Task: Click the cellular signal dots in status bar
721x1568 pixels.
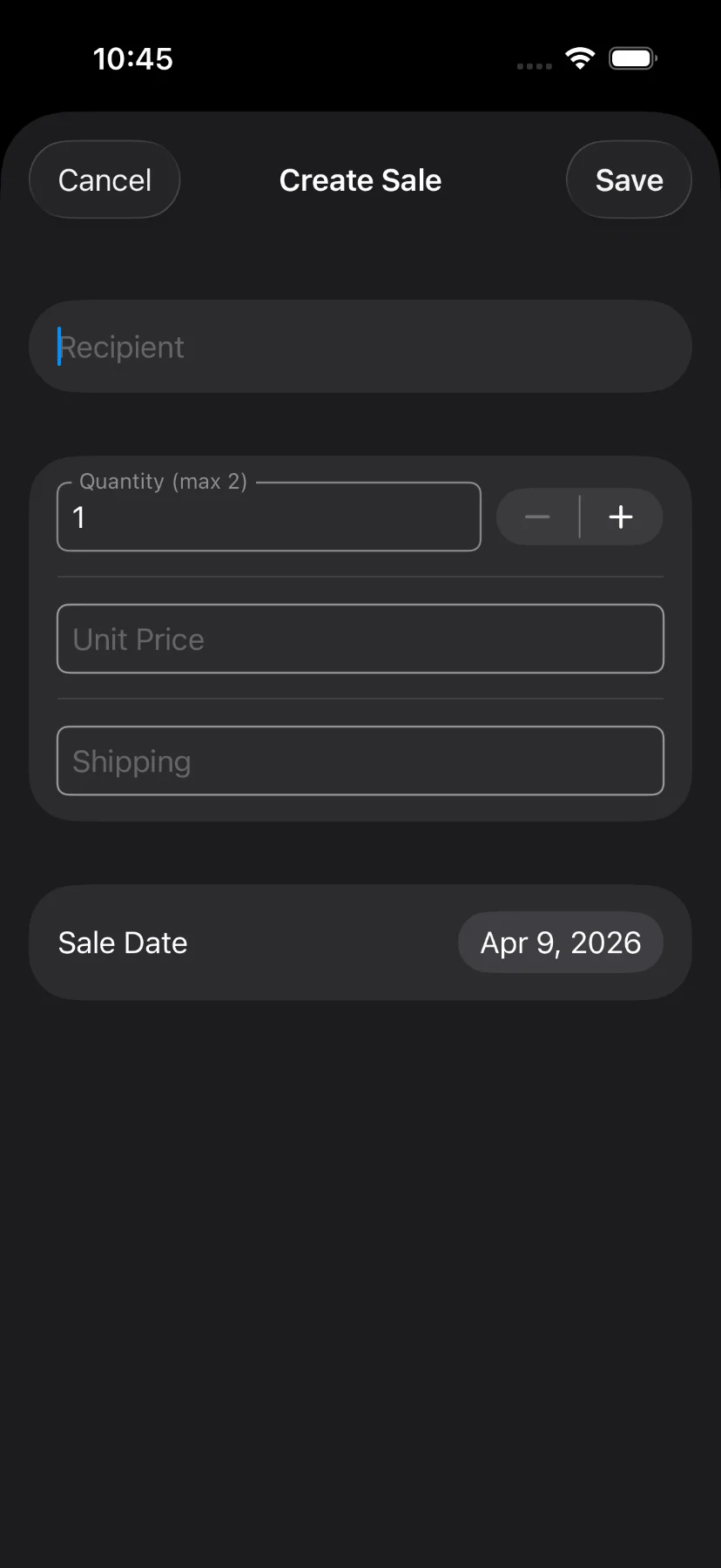Action: click(533, 65)
